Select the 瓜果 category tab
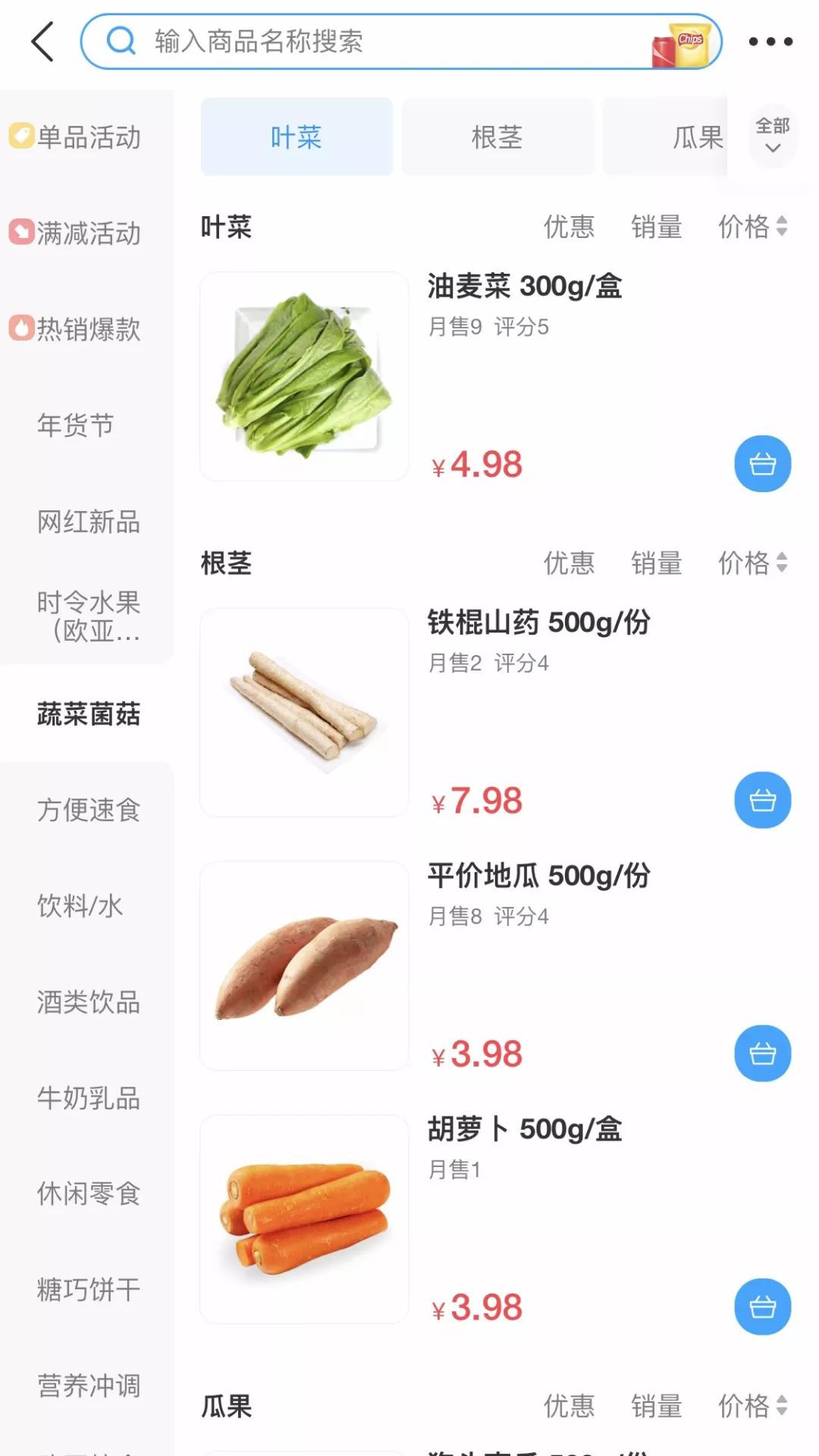Image resolution: width=819 pixels, height=1456 pixels. click(697, 136)
